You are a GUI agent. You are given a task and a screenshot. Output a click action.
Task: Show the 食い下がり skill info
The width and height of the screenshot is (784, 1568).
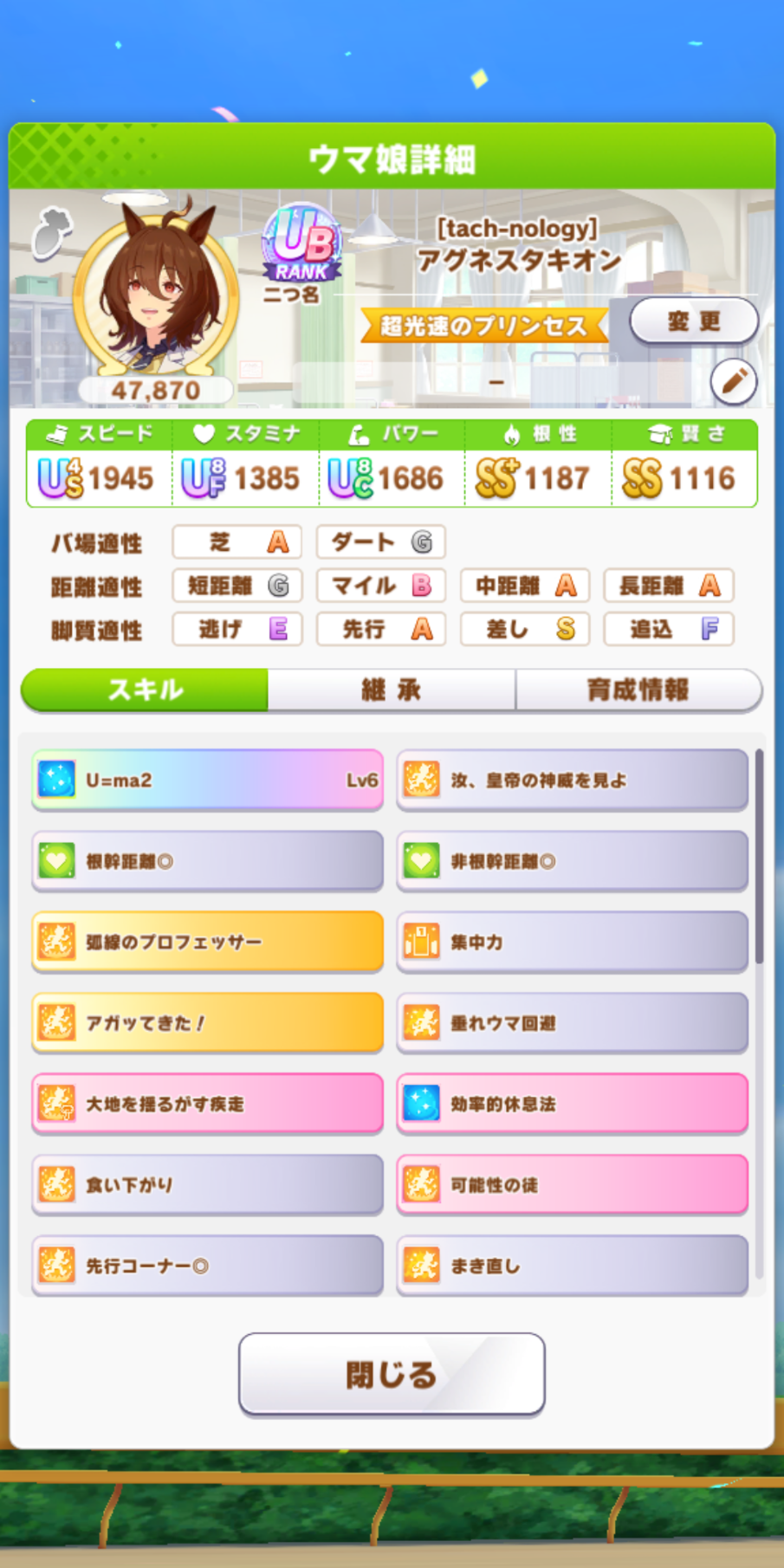[207, 1184]
